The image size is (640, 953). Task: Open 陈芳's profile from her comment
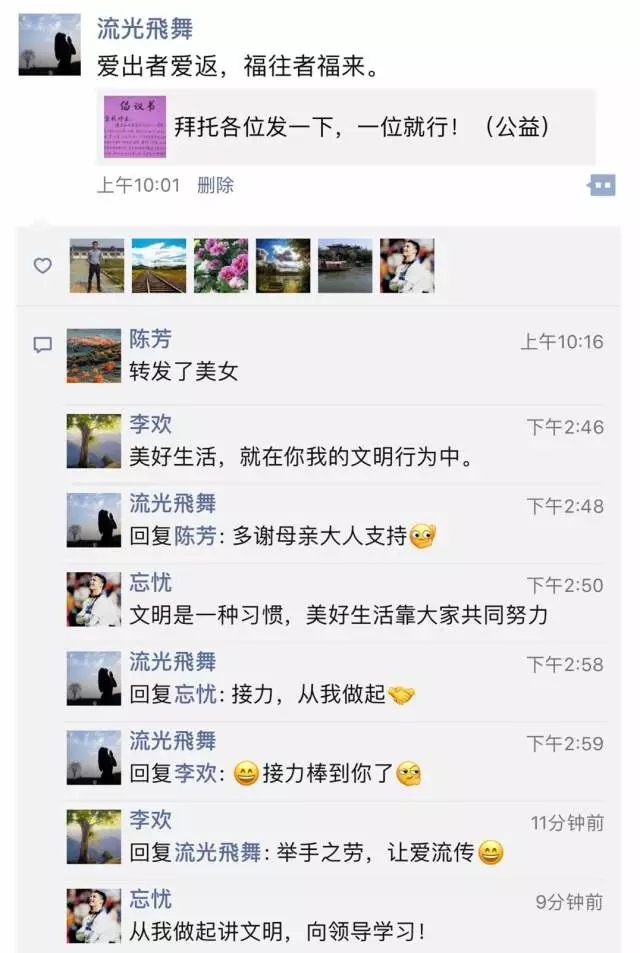click(150, 340)
